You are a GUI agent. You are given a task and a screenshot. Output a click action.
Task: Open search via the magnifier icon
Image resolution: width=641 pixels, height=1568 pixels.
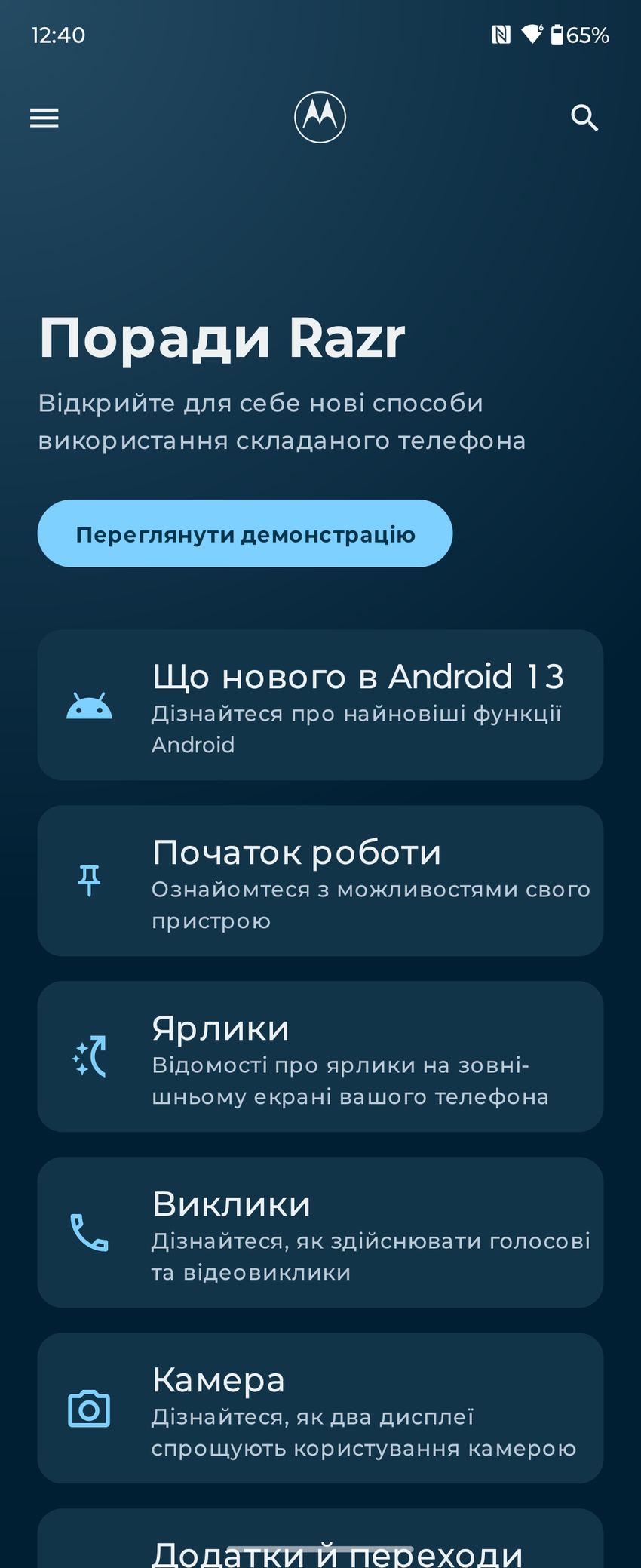point(584,118)
